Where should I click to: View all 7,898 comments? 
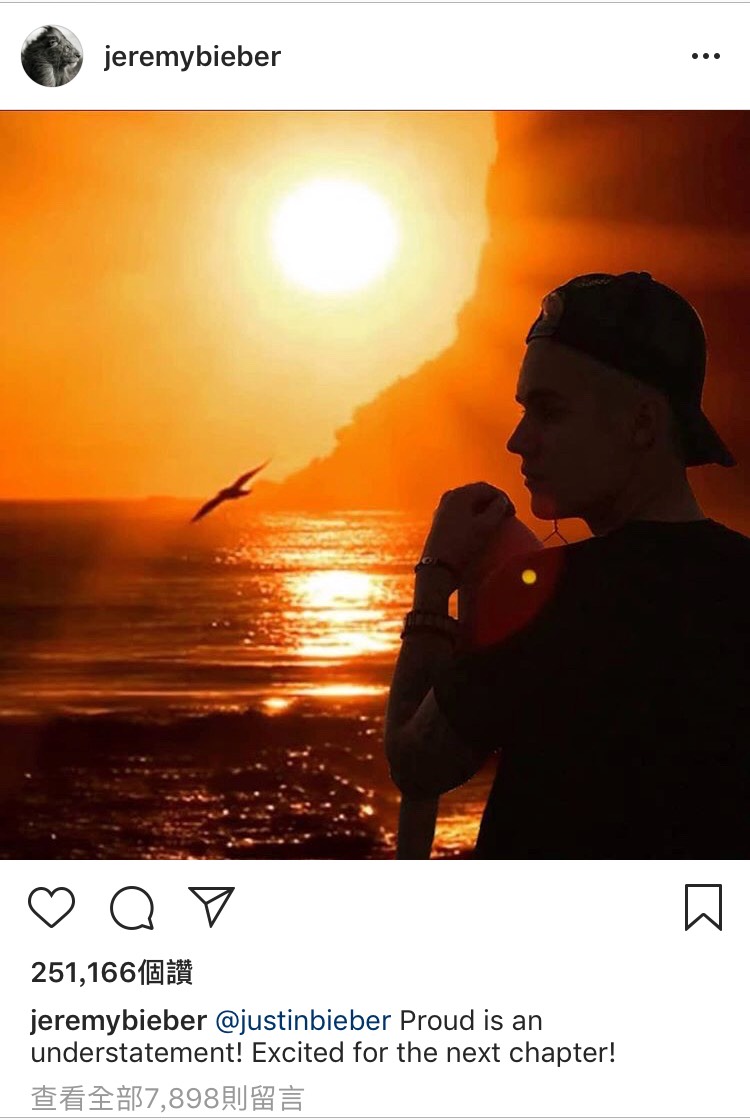point(167,1099)
